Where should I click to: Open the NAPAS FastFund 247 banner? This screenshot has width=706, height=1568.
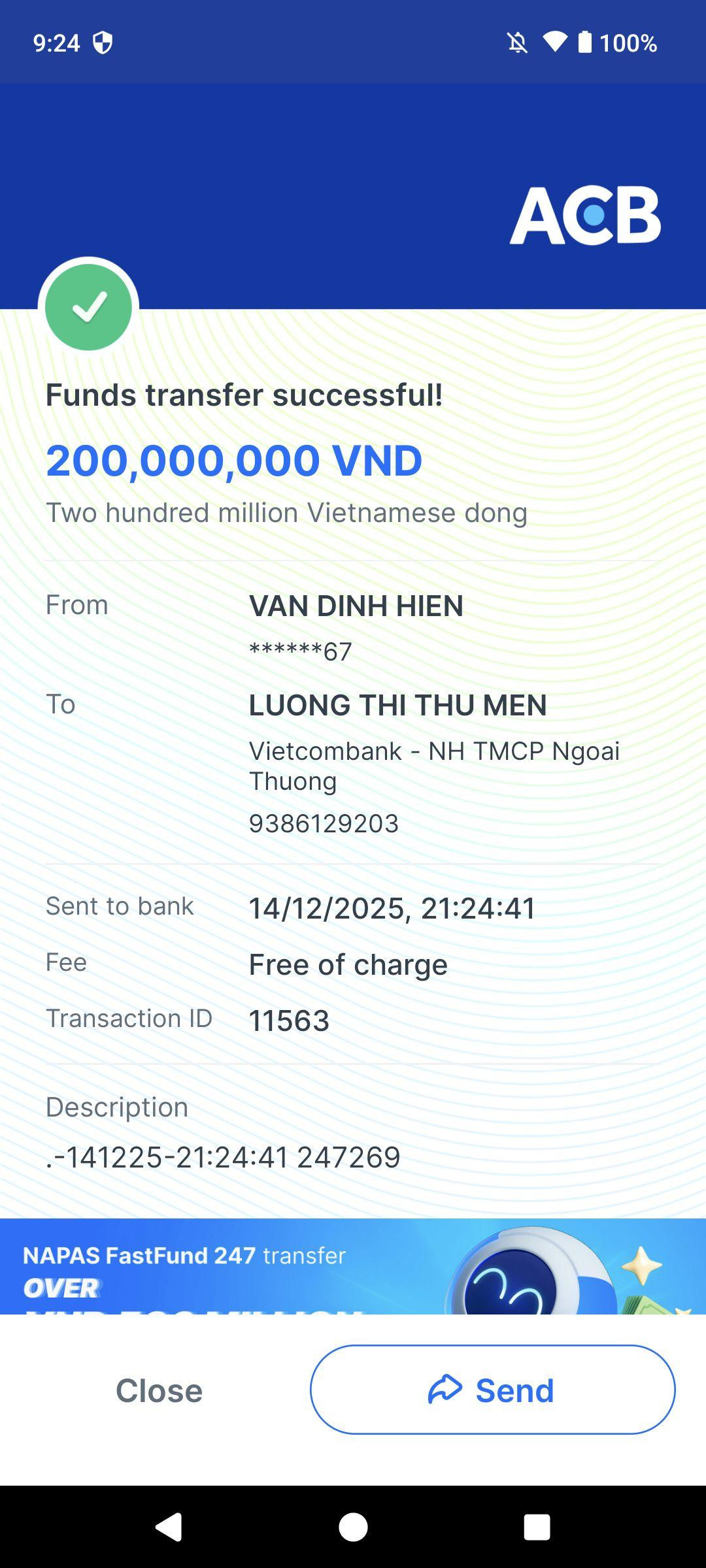(353, 1266)
